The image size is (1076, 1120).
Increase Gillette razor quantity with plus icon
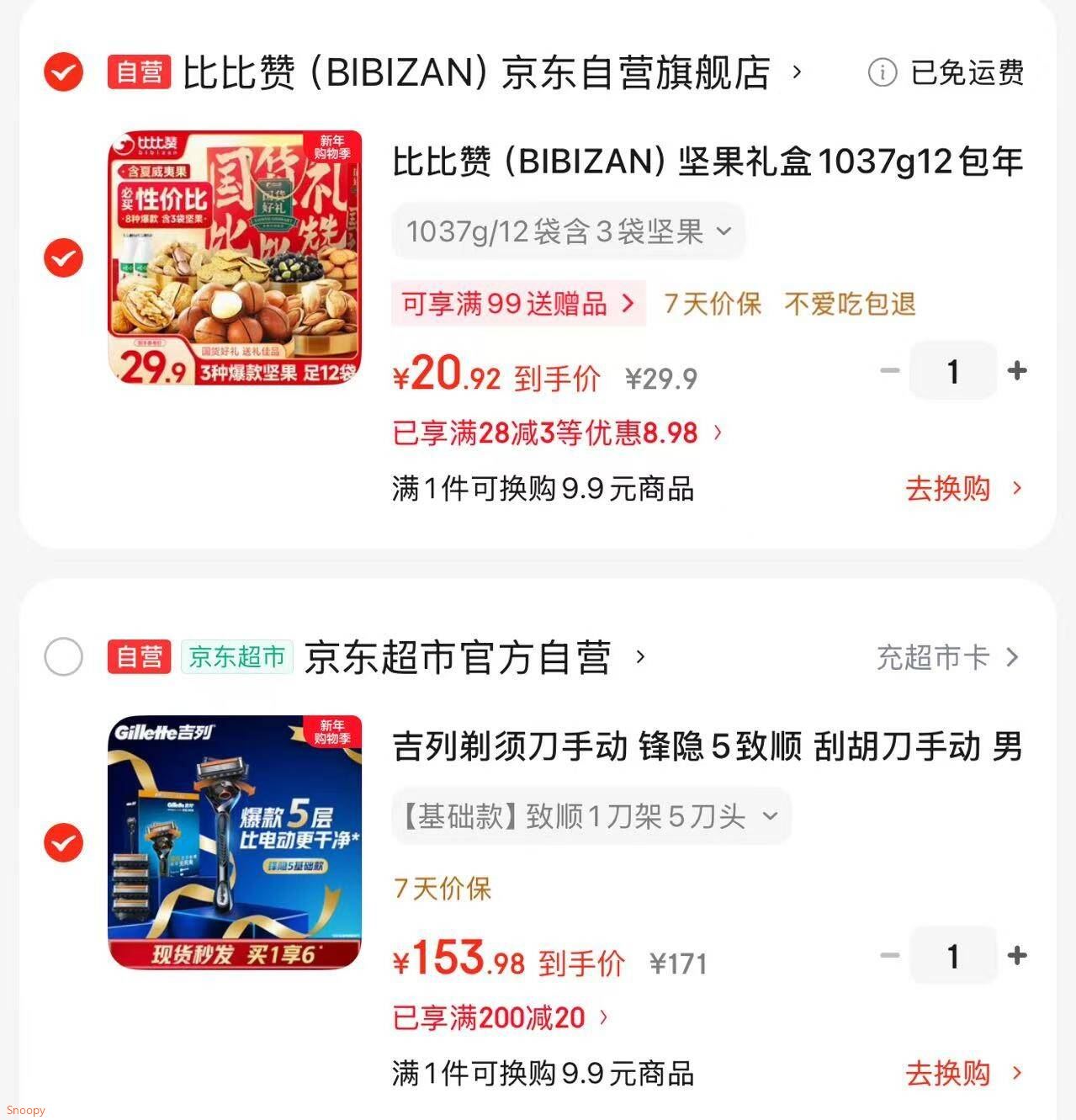(x=1018, y=955)
